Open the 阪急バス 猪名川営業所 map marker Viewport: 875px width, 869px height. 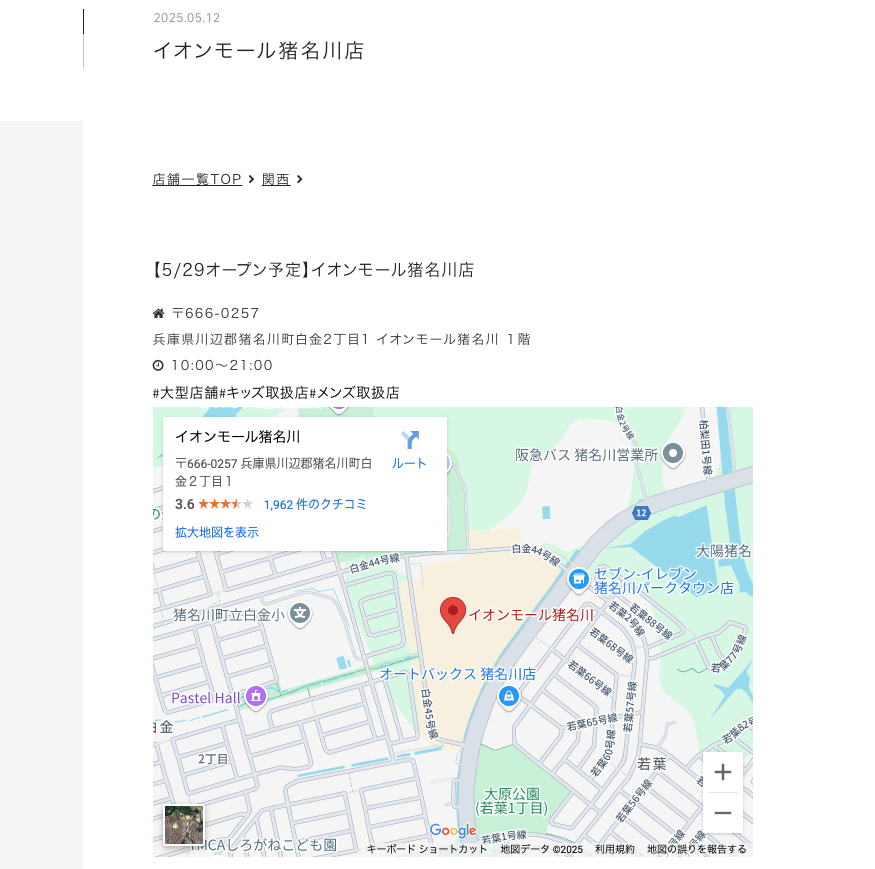[673, 454]
